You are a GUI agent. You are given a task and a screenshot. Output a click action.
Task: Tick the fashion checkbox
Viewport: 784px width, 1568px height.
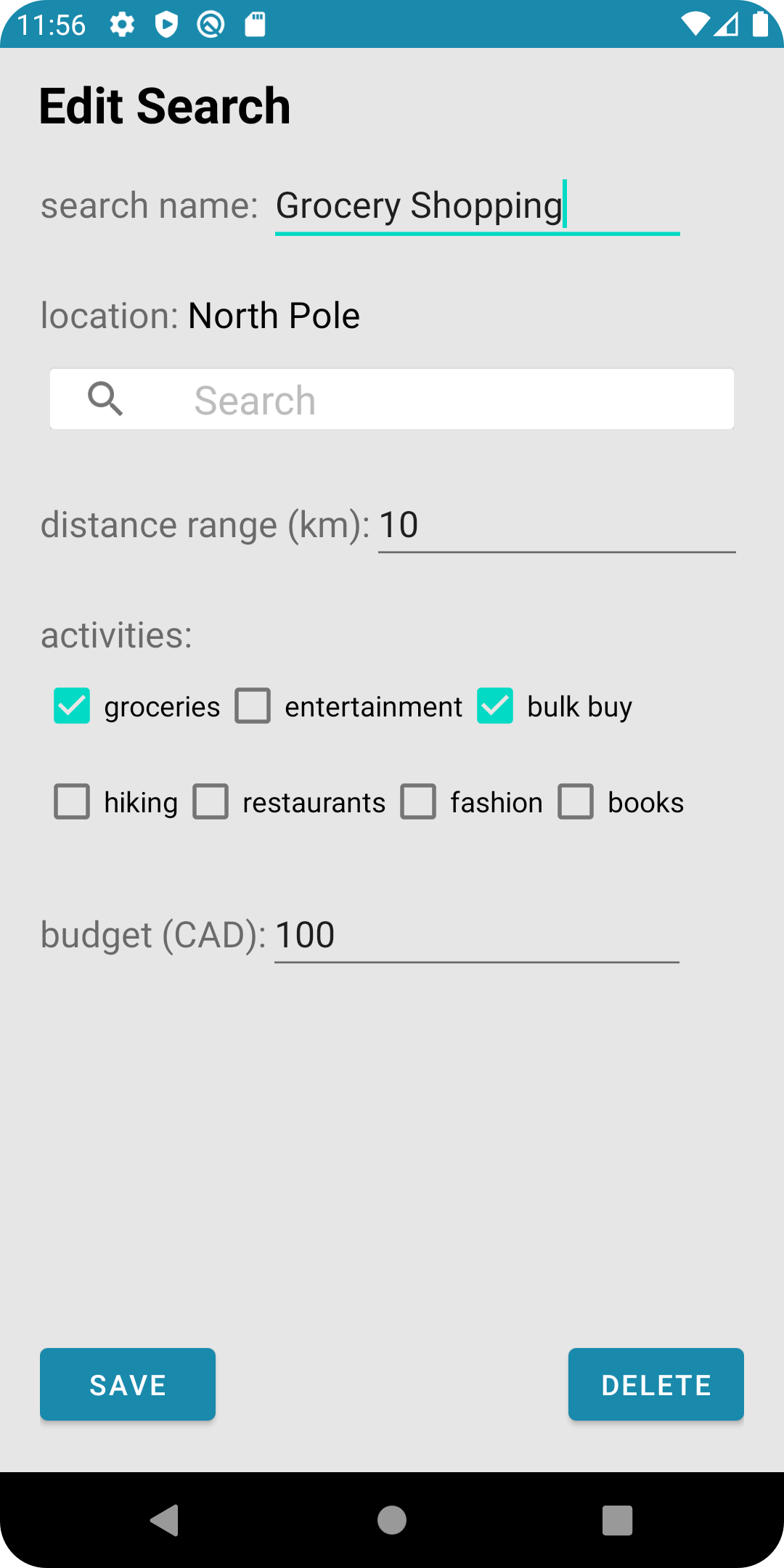[418, 802]
